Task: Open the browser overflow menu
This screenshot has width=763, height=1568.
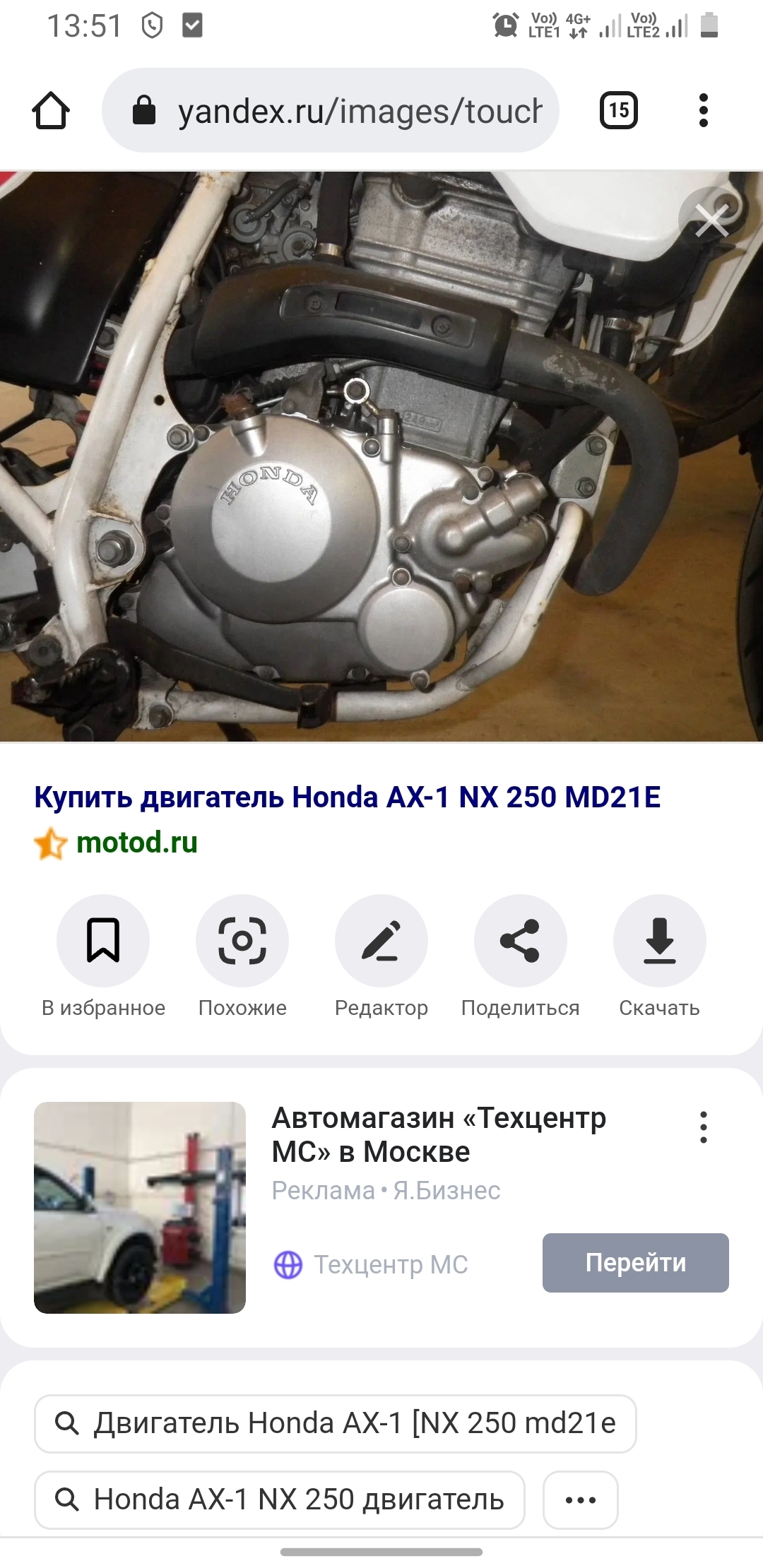Action: 702,110
